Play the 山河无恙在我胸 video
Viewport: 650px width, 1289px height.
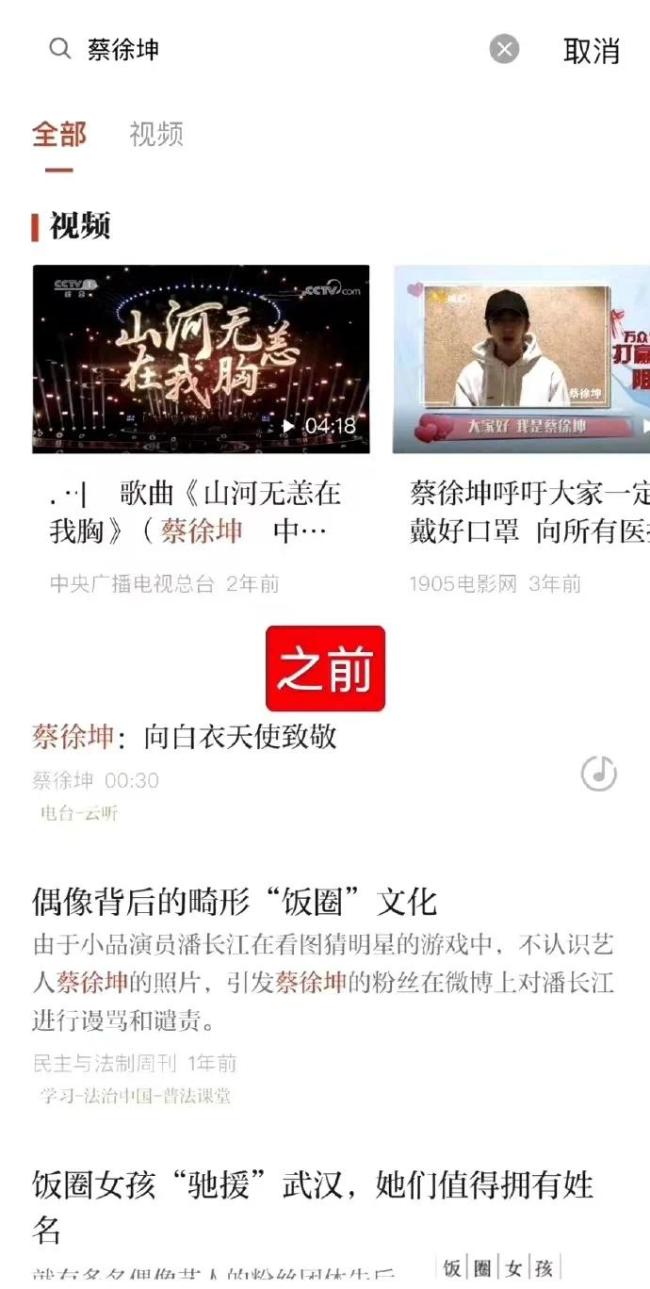pyautogui.click(x=201, y=358)
